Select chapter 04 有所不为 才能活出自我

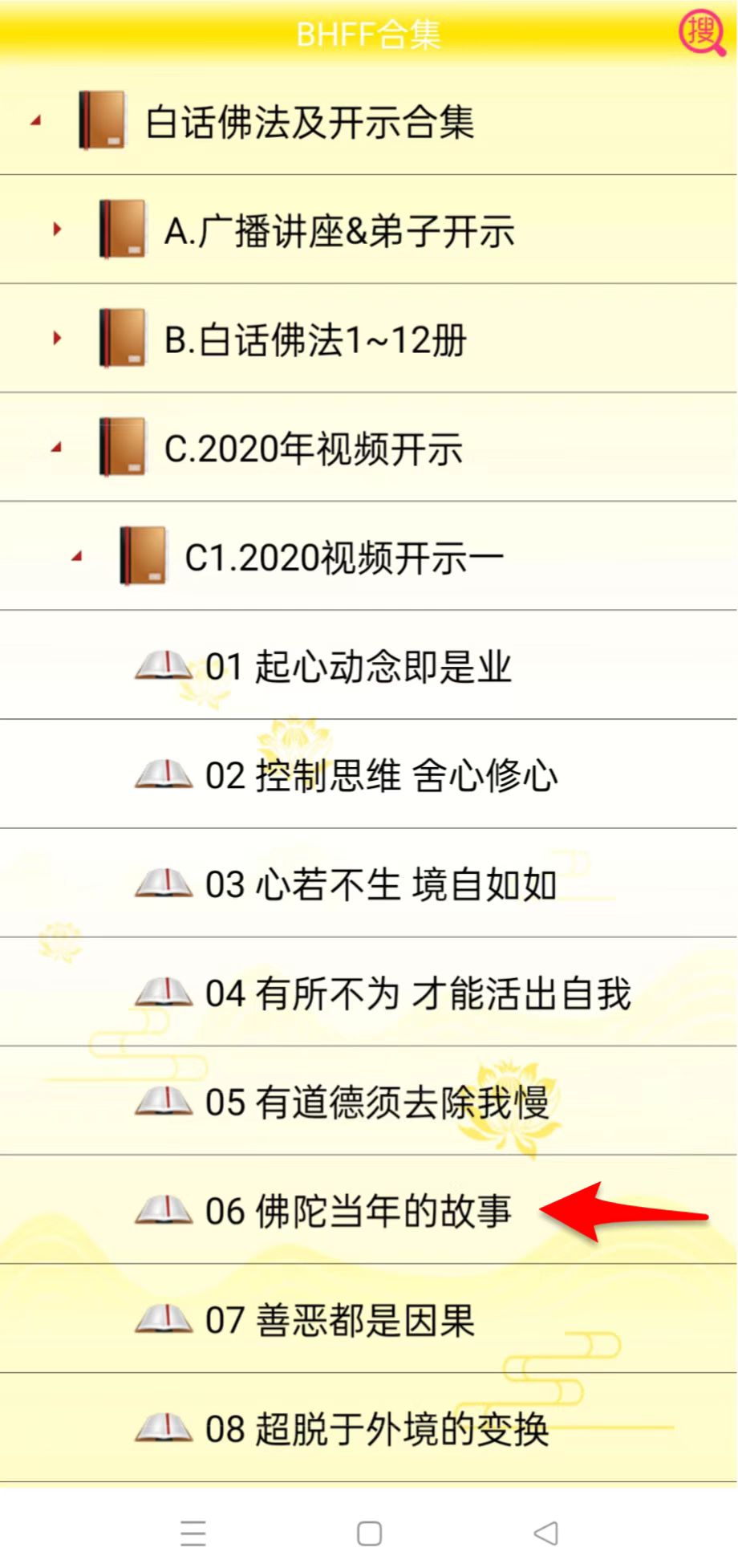417,993
